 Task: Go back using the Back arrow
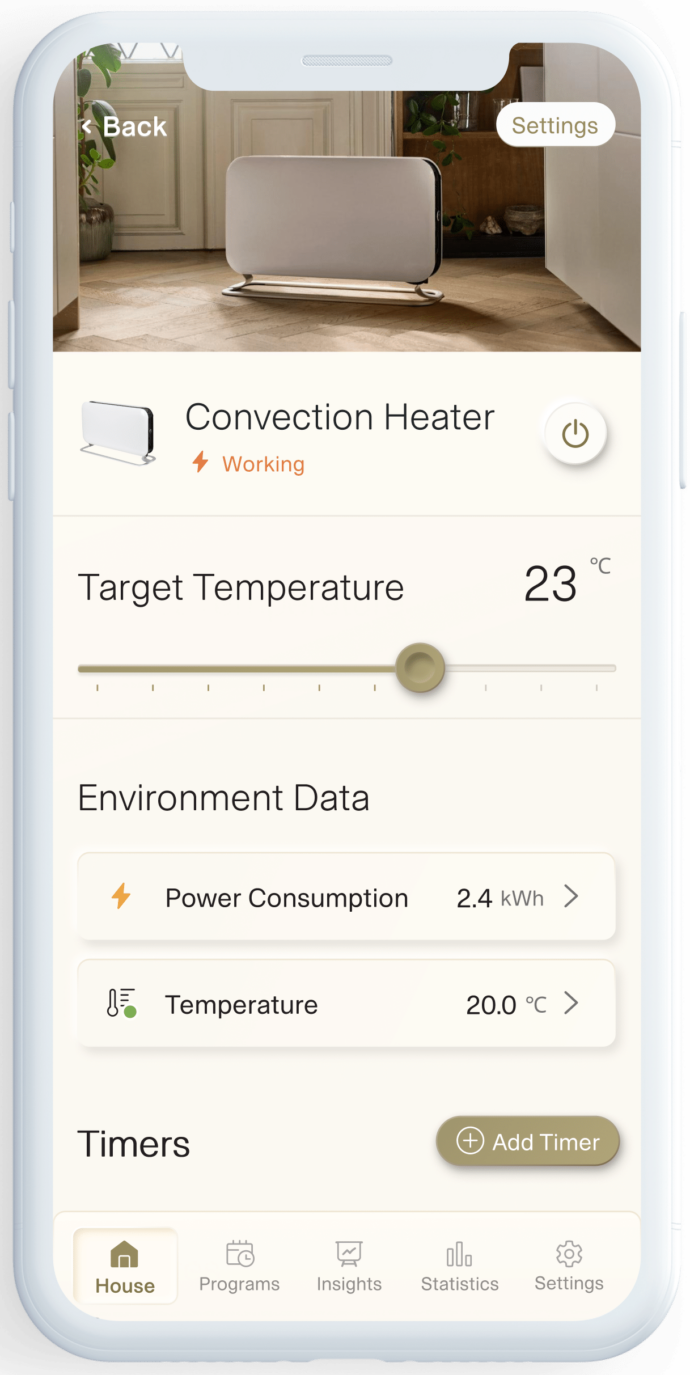[122, 127]
